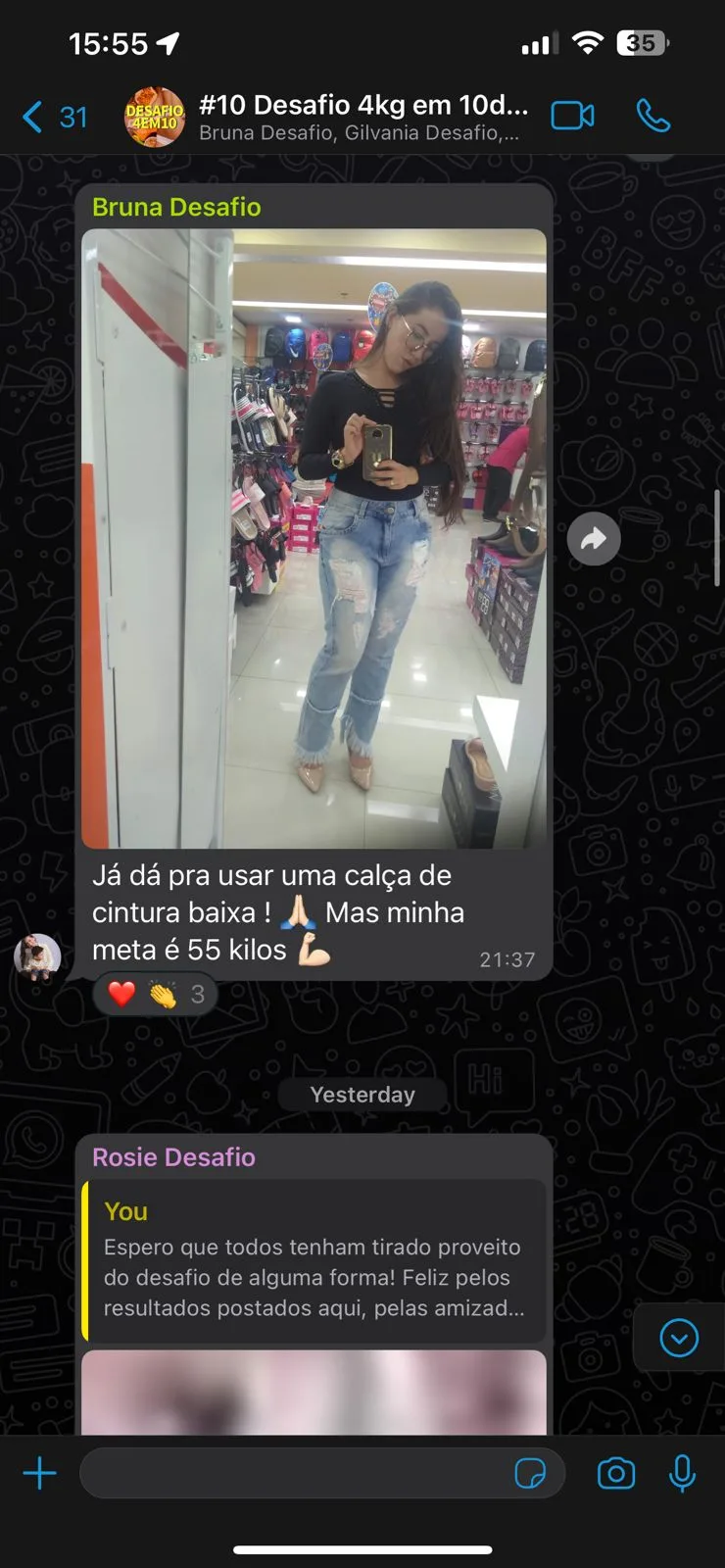The width and height of the screenshot is (725, 1568).
Task: Go back to the chats list
Action: point(54,118)
